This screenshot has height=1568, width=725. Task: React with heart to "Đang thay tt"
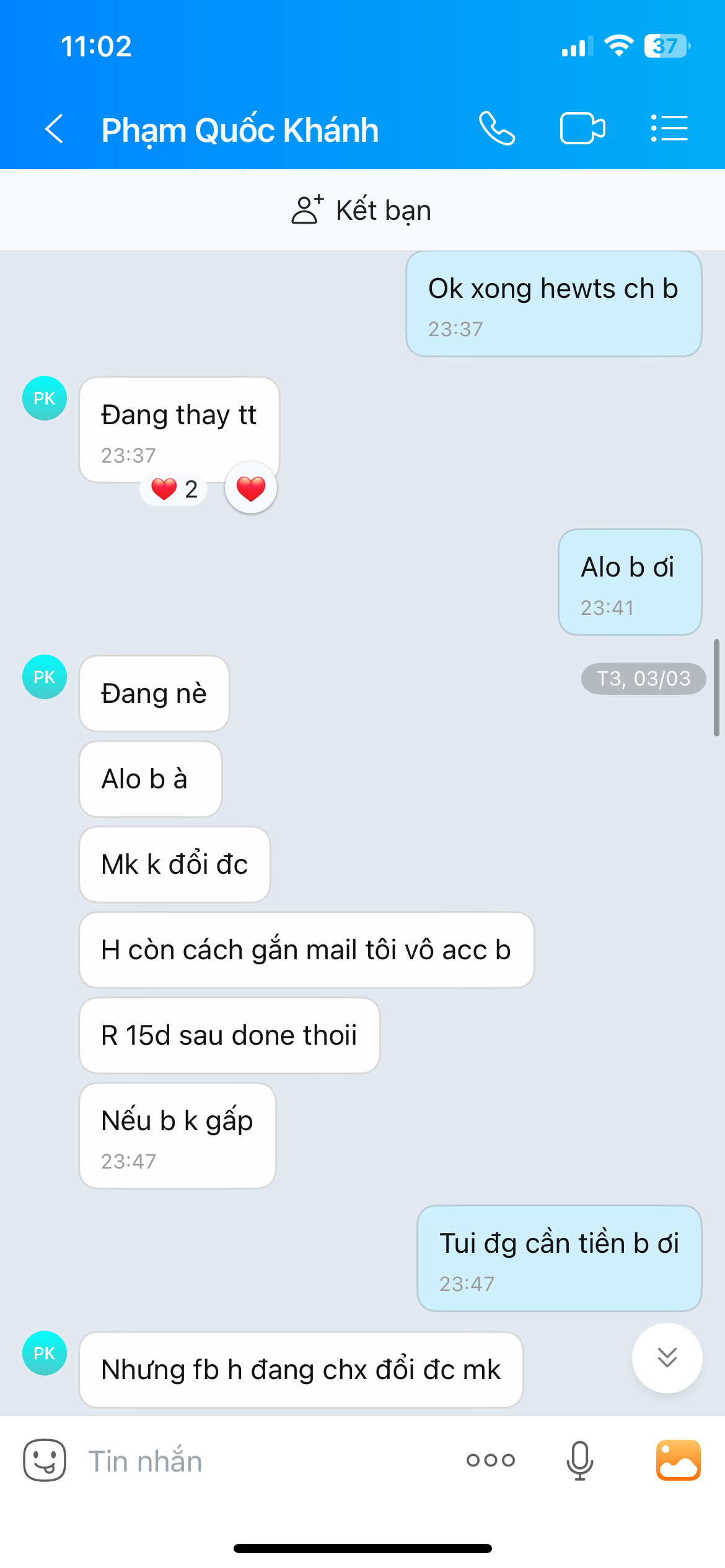tap(251, 488)
